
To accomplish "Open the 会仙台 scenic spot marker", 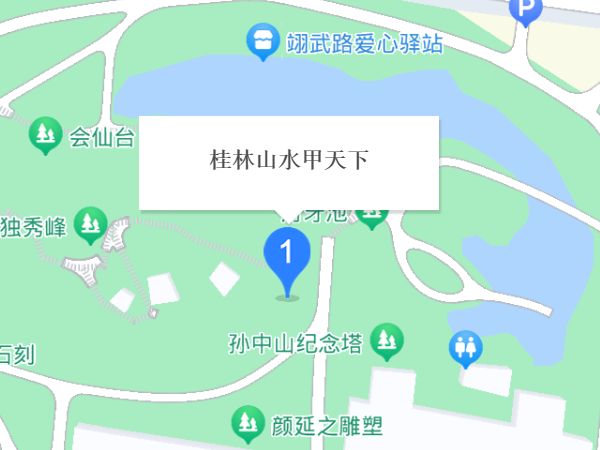I will pos(45,137).
